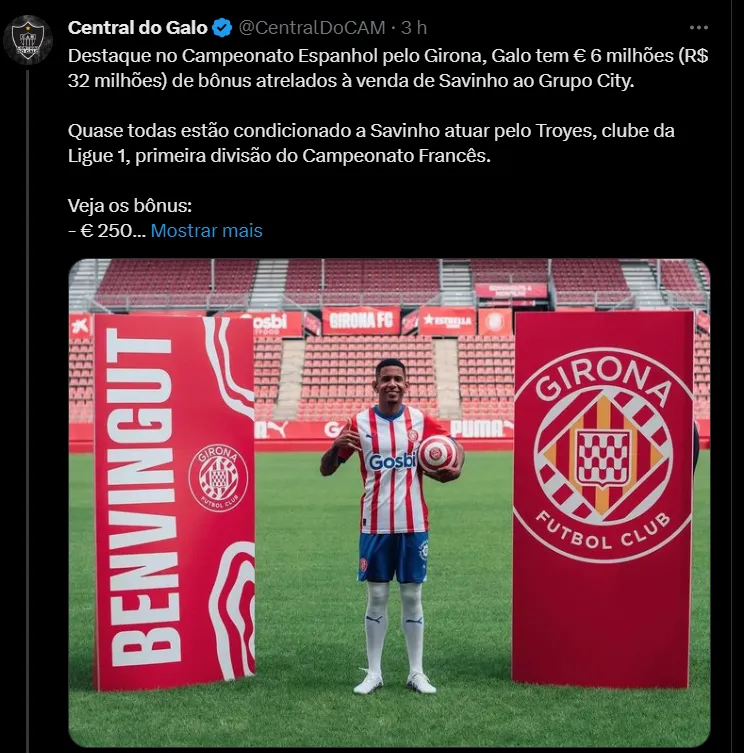Open the tweet's 3 h timestamp
The width and height of the screenshot is (744, 753).
pos(415,27)
